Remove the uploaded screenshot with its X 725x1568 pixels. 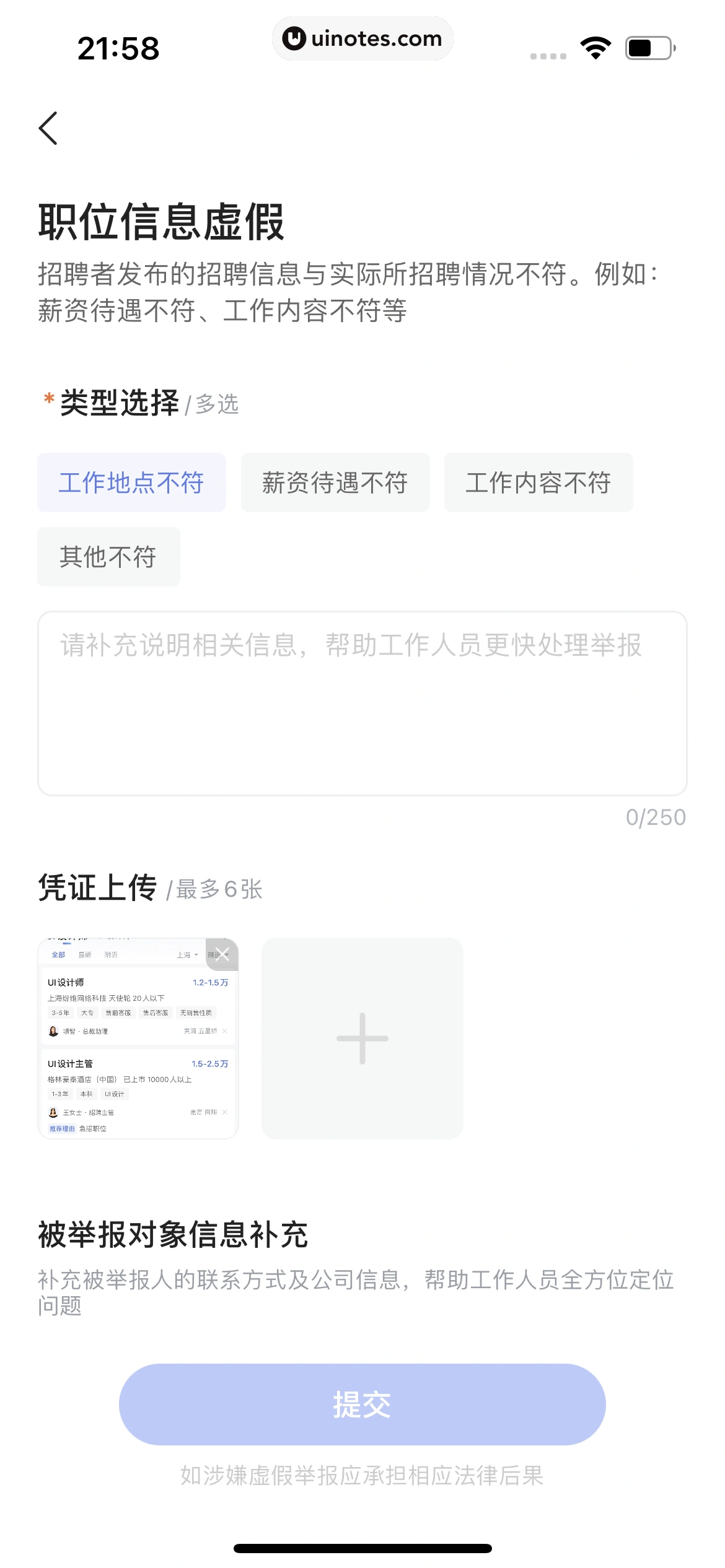coord(222,954)
